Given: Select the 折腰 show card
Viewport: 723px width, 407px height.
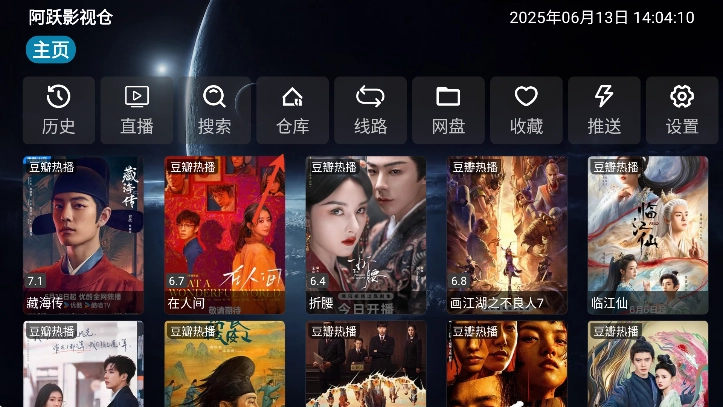Looking at the screenshot, I should [x=366, y=235].
